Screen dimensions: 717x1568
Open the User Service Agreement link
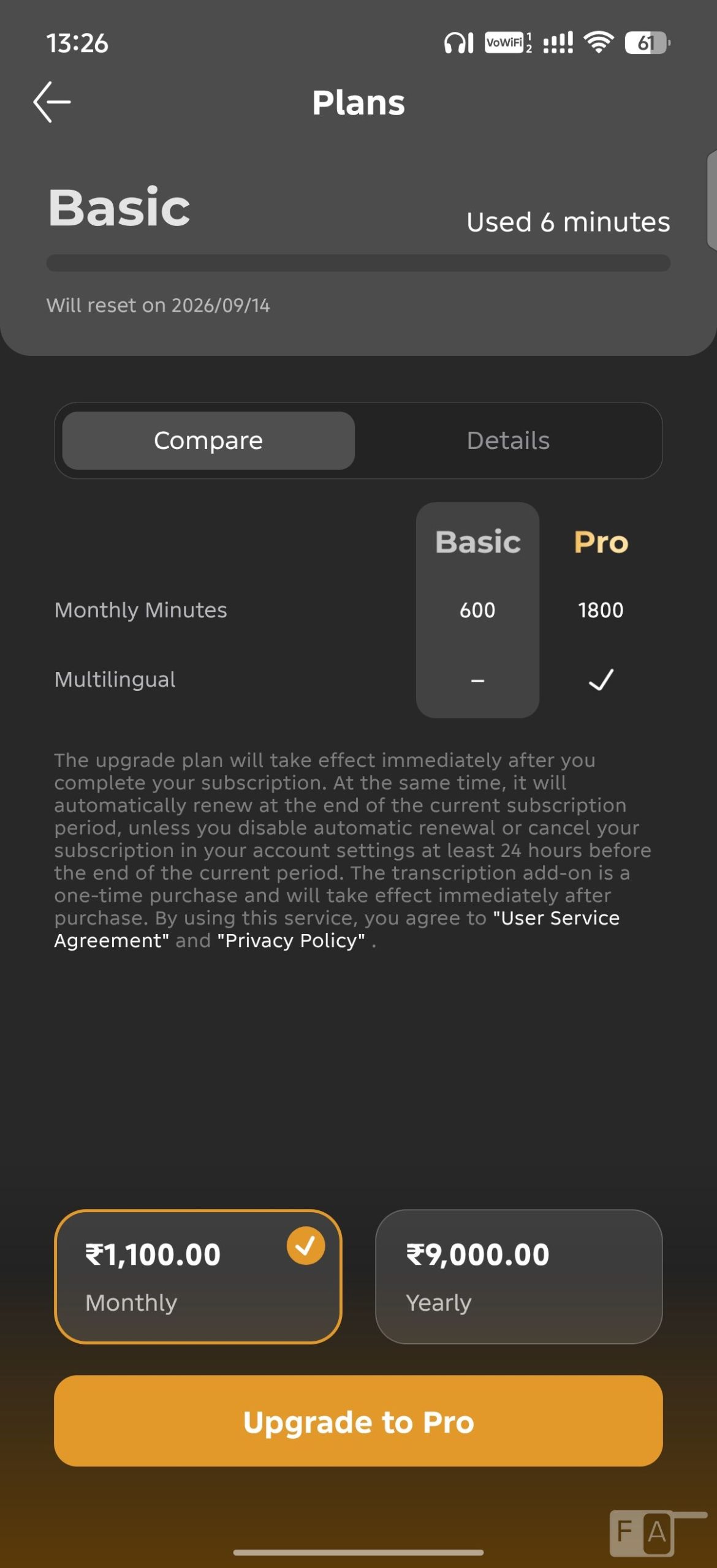[336, 929]
